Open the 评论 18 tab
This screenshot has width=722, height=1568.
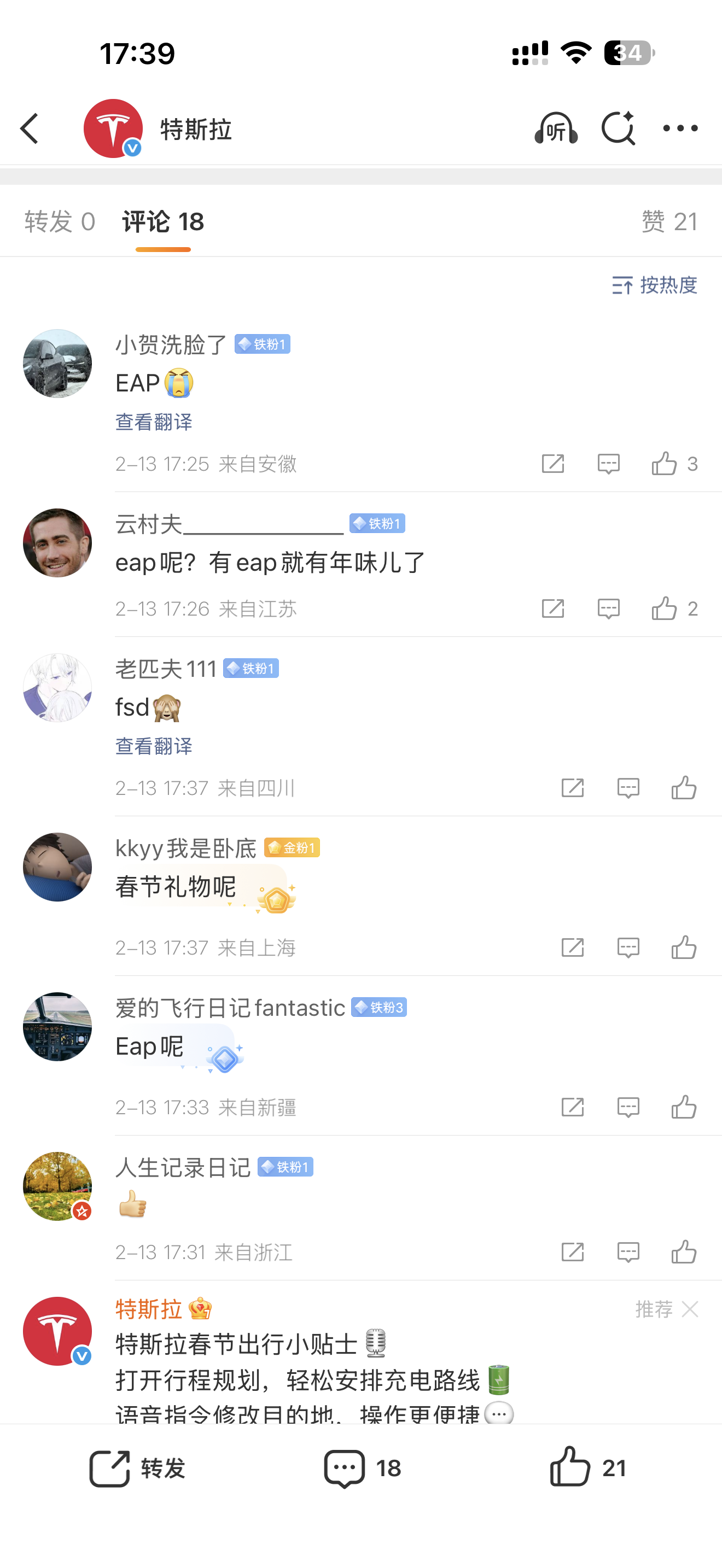(162, 221)
